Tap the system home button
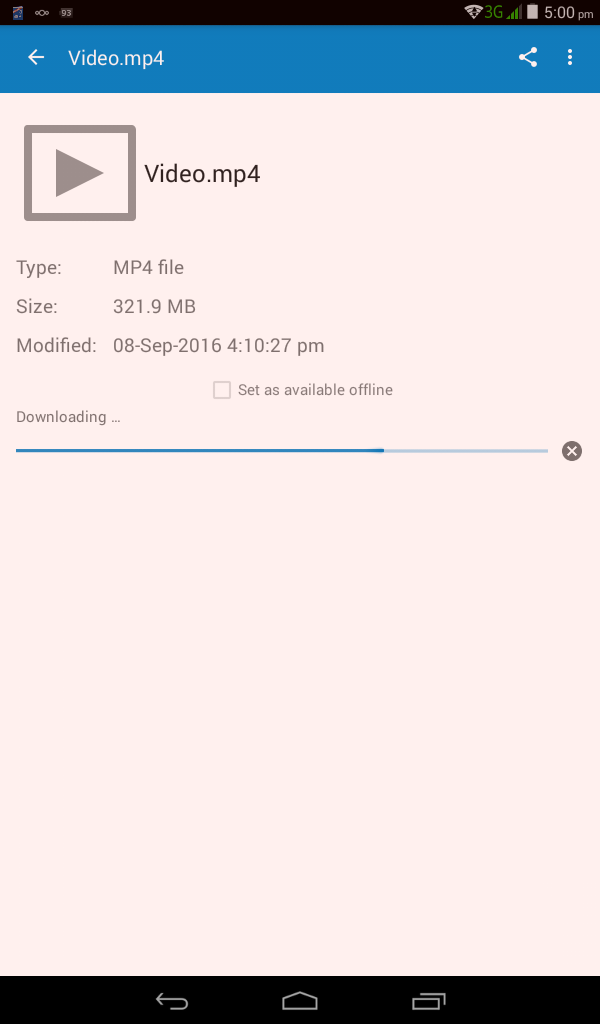The image size is (600, 1024). [300, 1000]
